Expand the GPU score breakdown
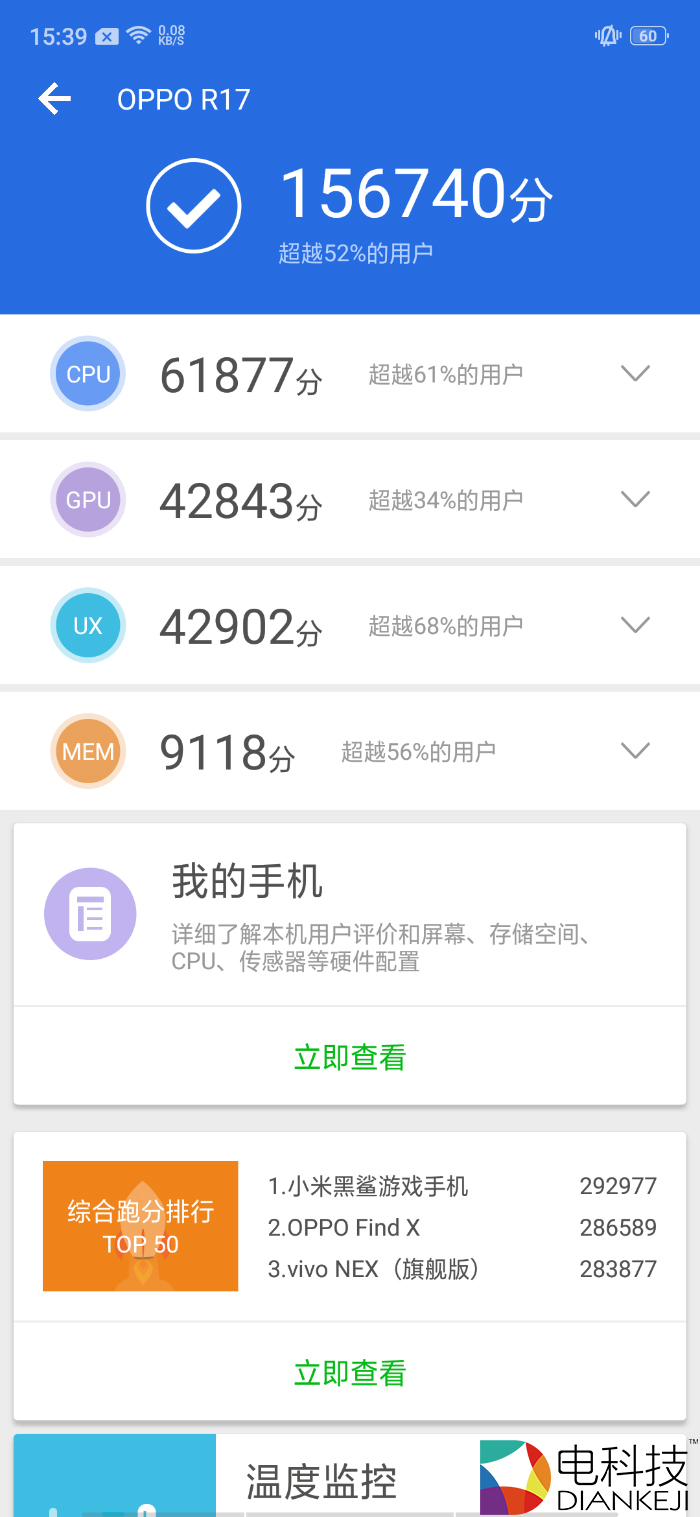This screenshot has height=1517, width=700. point(635,499)
